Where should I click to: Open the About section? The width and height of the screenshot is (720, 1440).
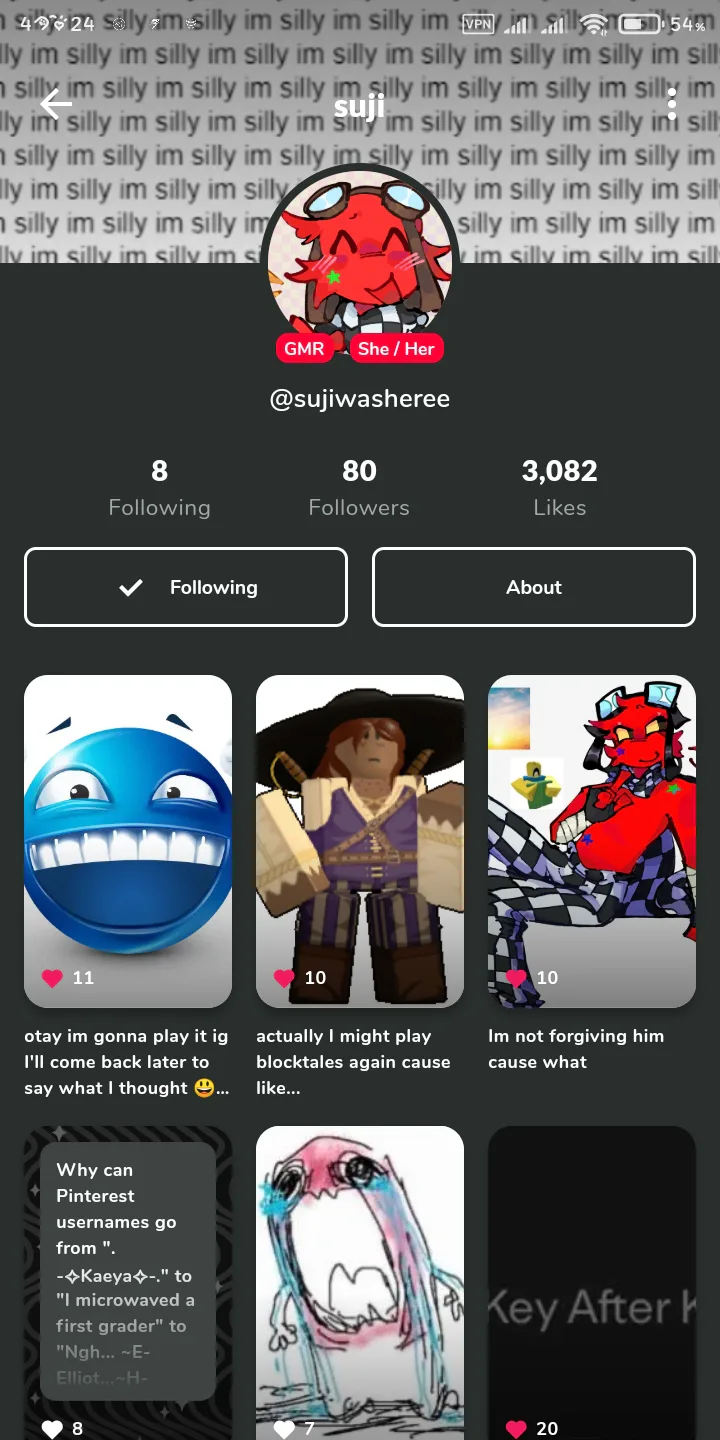tap(534, 587)
